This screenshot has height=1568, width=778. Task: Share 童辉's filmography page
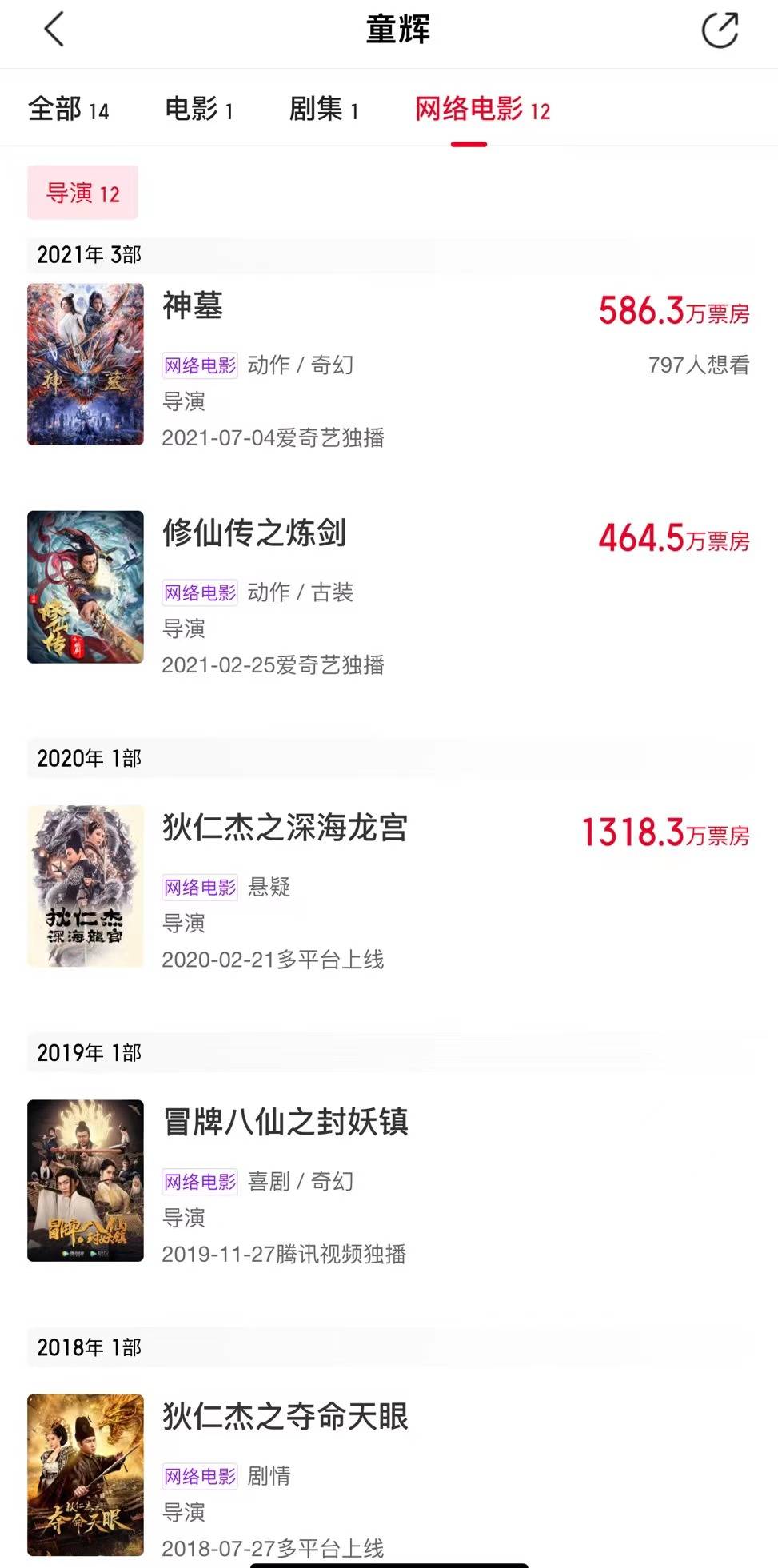(x=719, y=30)
